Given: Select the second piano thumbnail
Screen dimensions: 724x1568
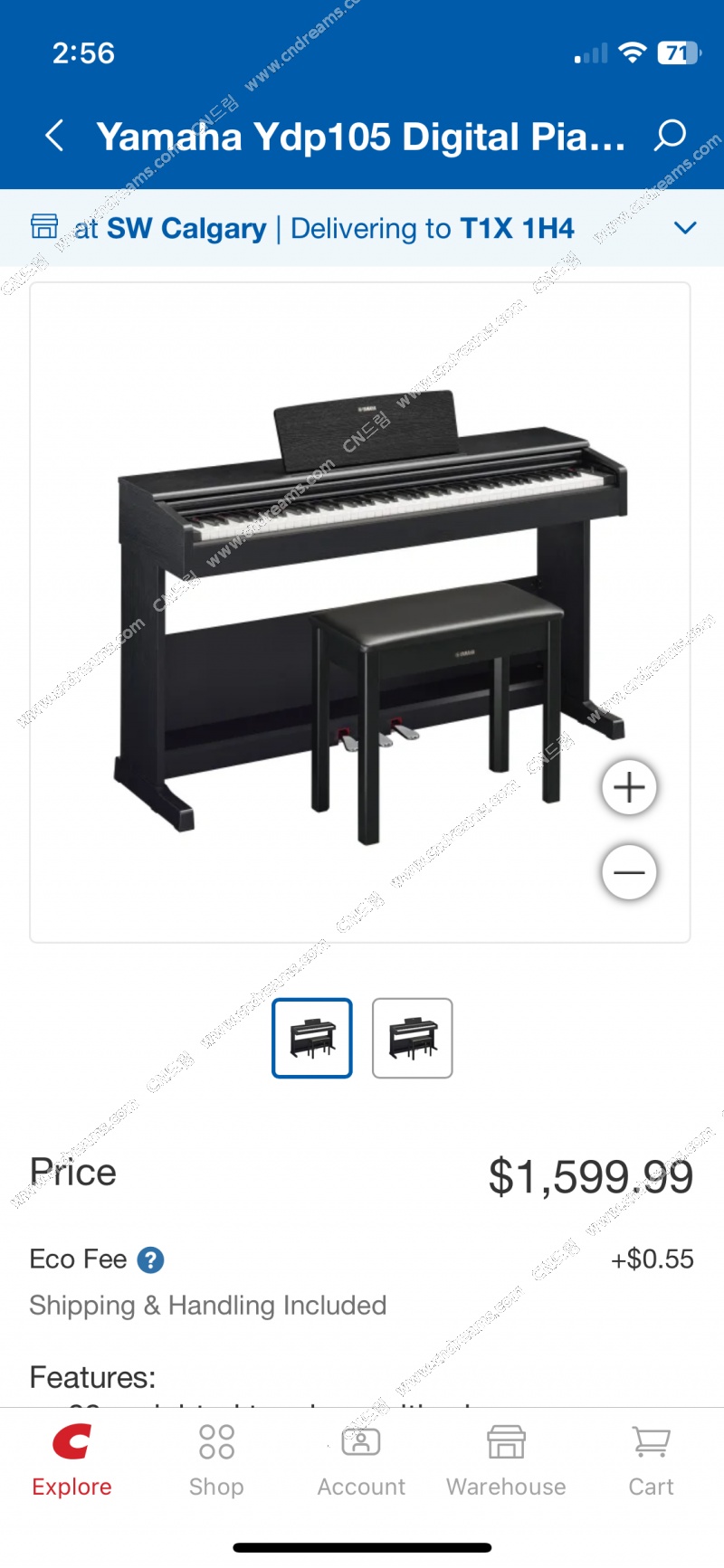Looking at the screenshot, I should click(x=413, y=1038).
